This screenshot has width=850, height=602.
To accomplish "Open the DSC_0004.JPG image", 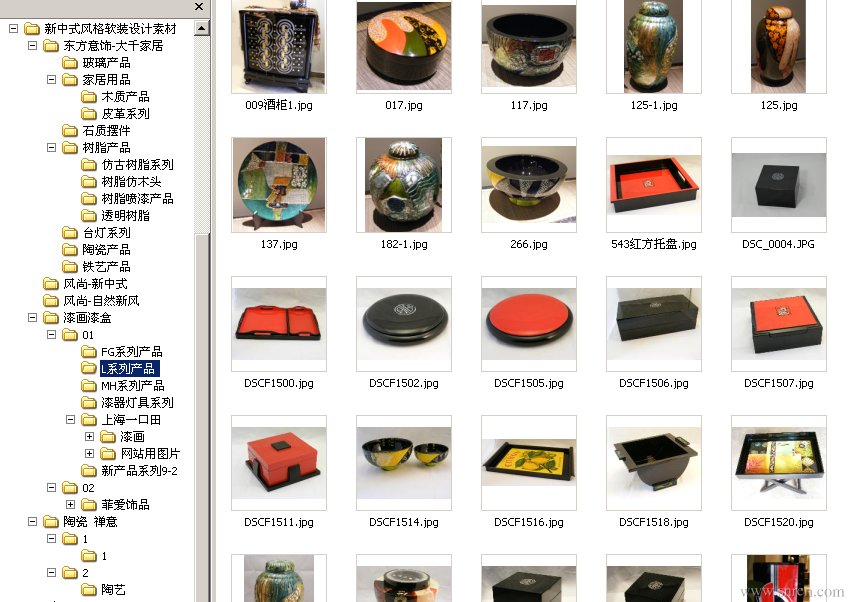I will 778,185.
